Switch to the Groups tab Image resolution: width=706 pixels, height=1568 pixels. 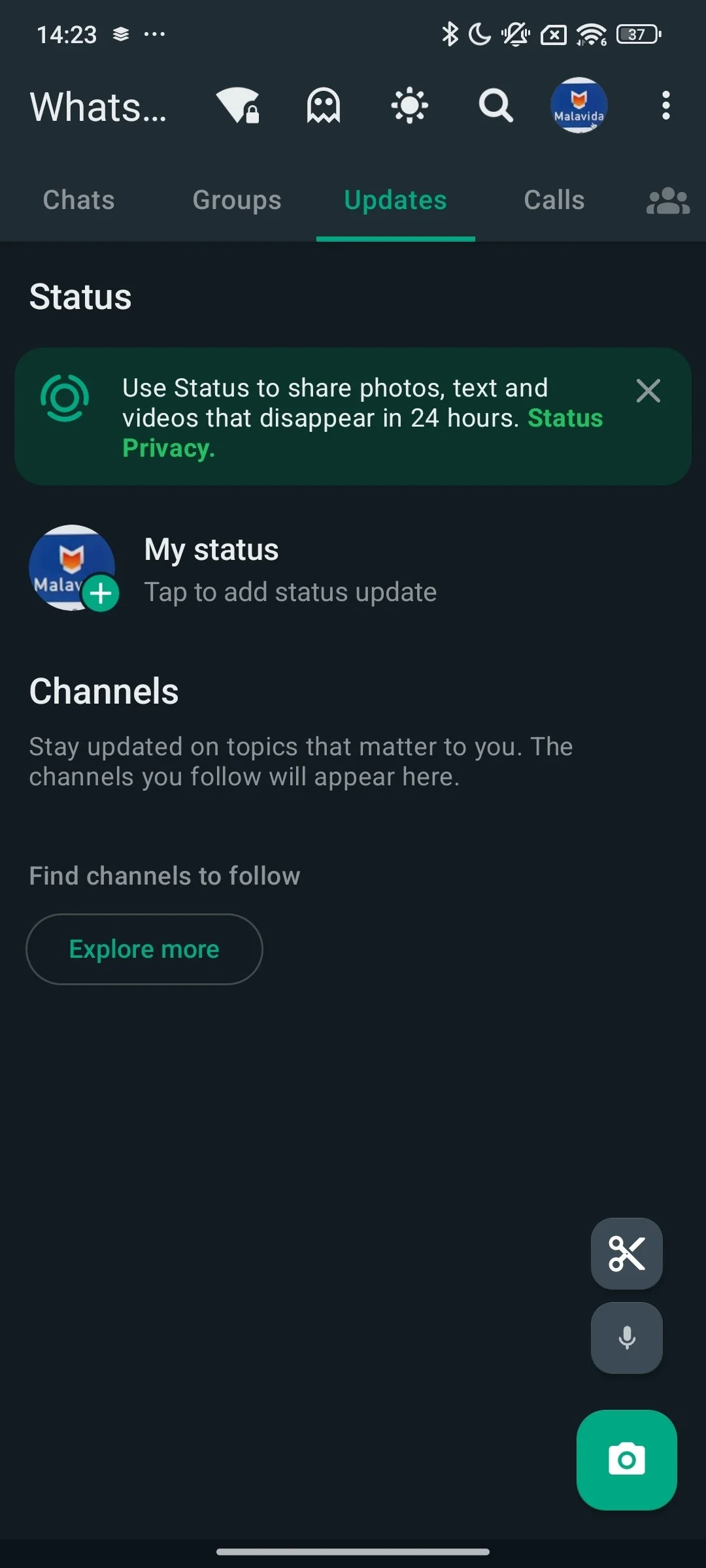pos(237,200)
